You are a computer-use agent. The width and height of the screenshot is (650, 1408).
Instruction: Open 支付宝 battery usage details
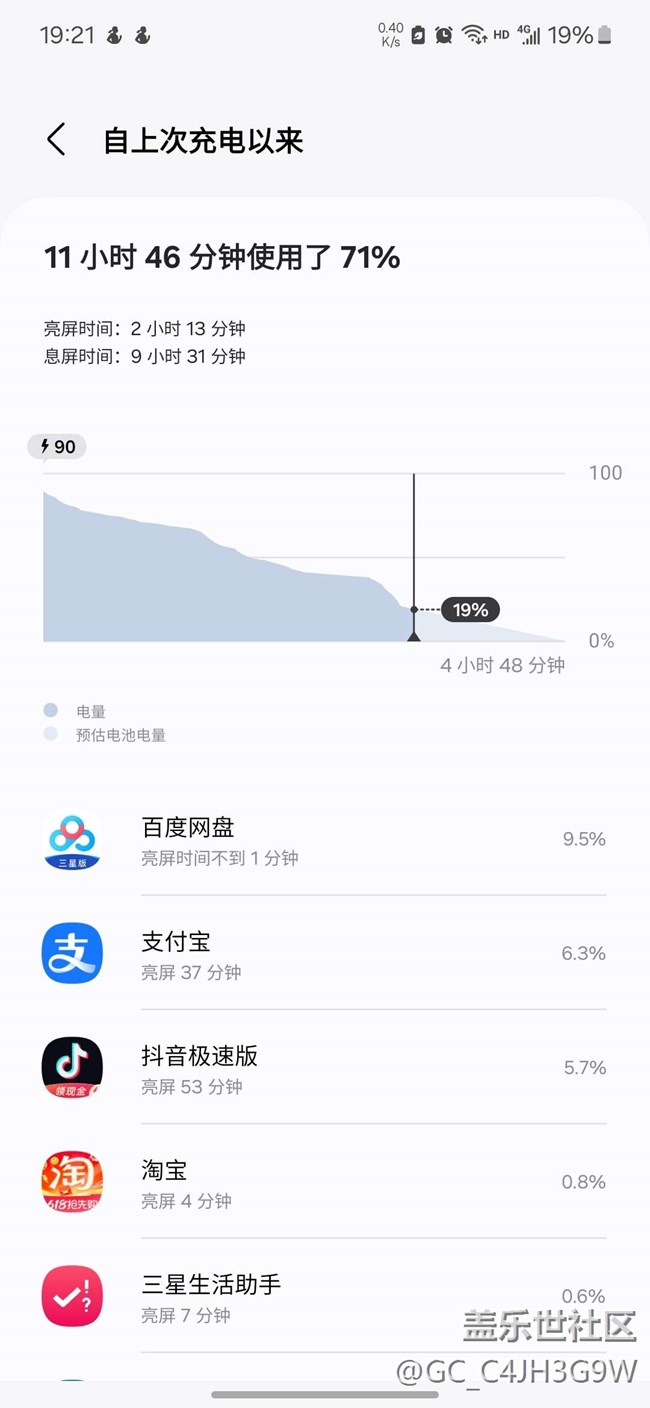pyautogui.click(x=325, y=954)
